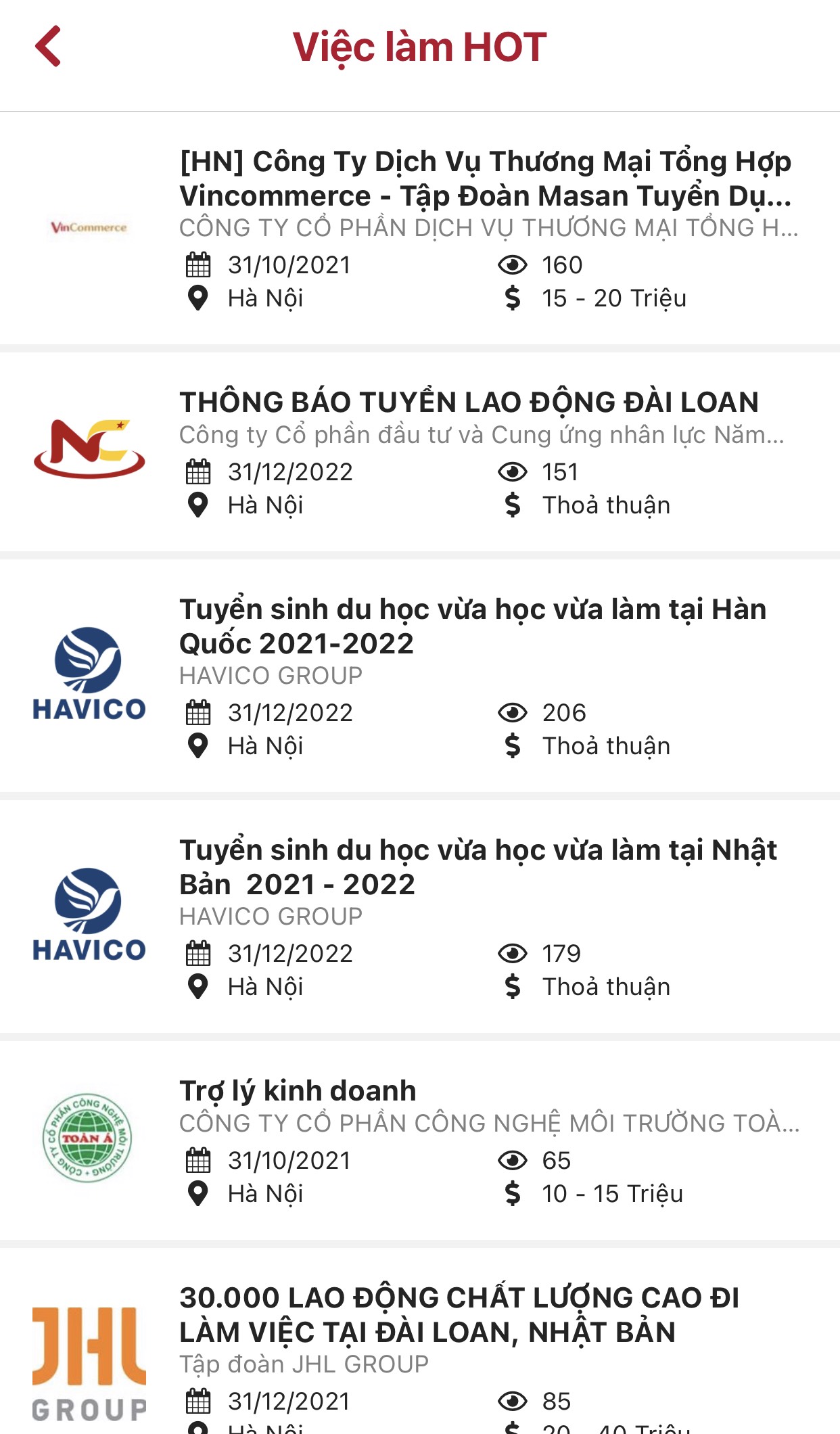
Task: Select the Trợ lý kinh doanh job
Action: pyautogui.click(x=298, y=1091)
